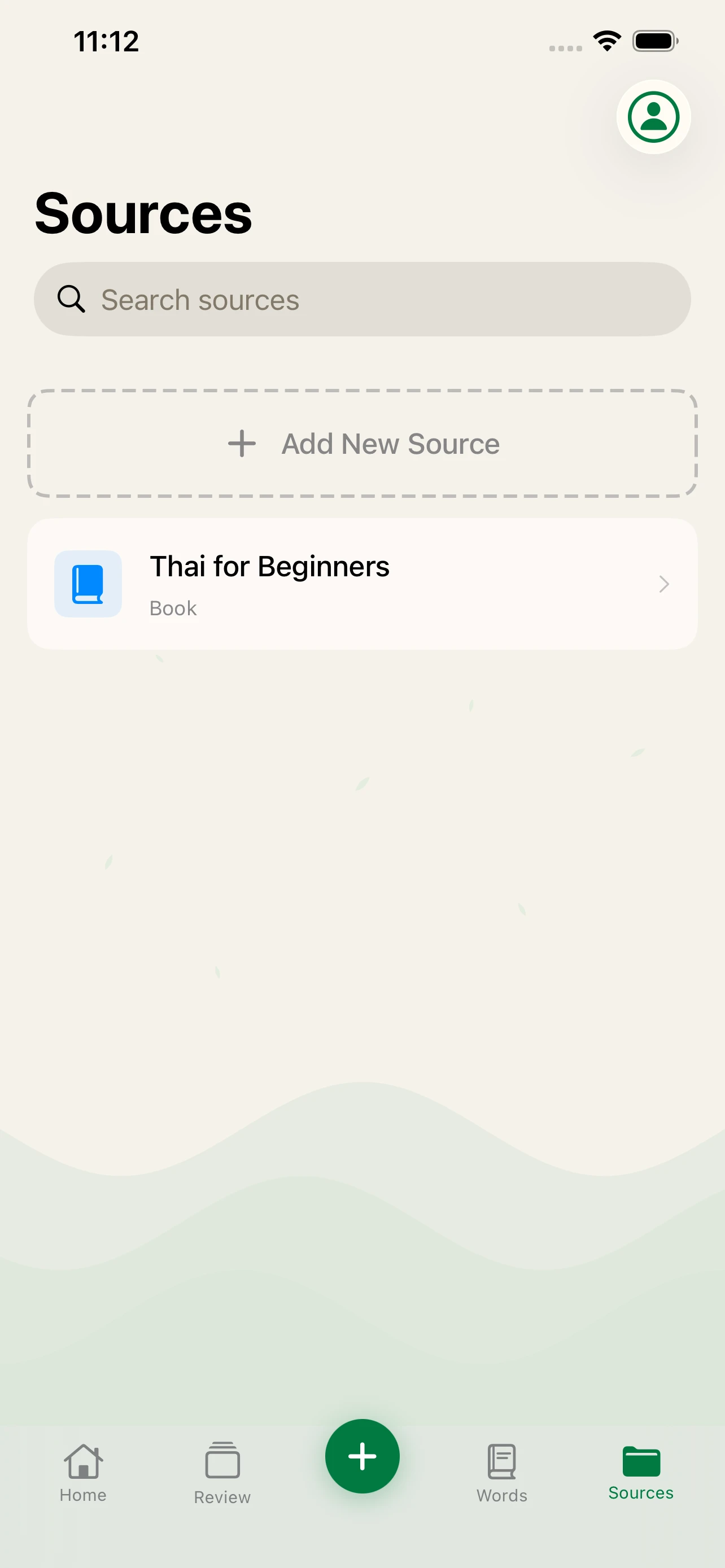725x1568 pixels.
Task: Open the Words tab
Action: tap(501, 1473)
